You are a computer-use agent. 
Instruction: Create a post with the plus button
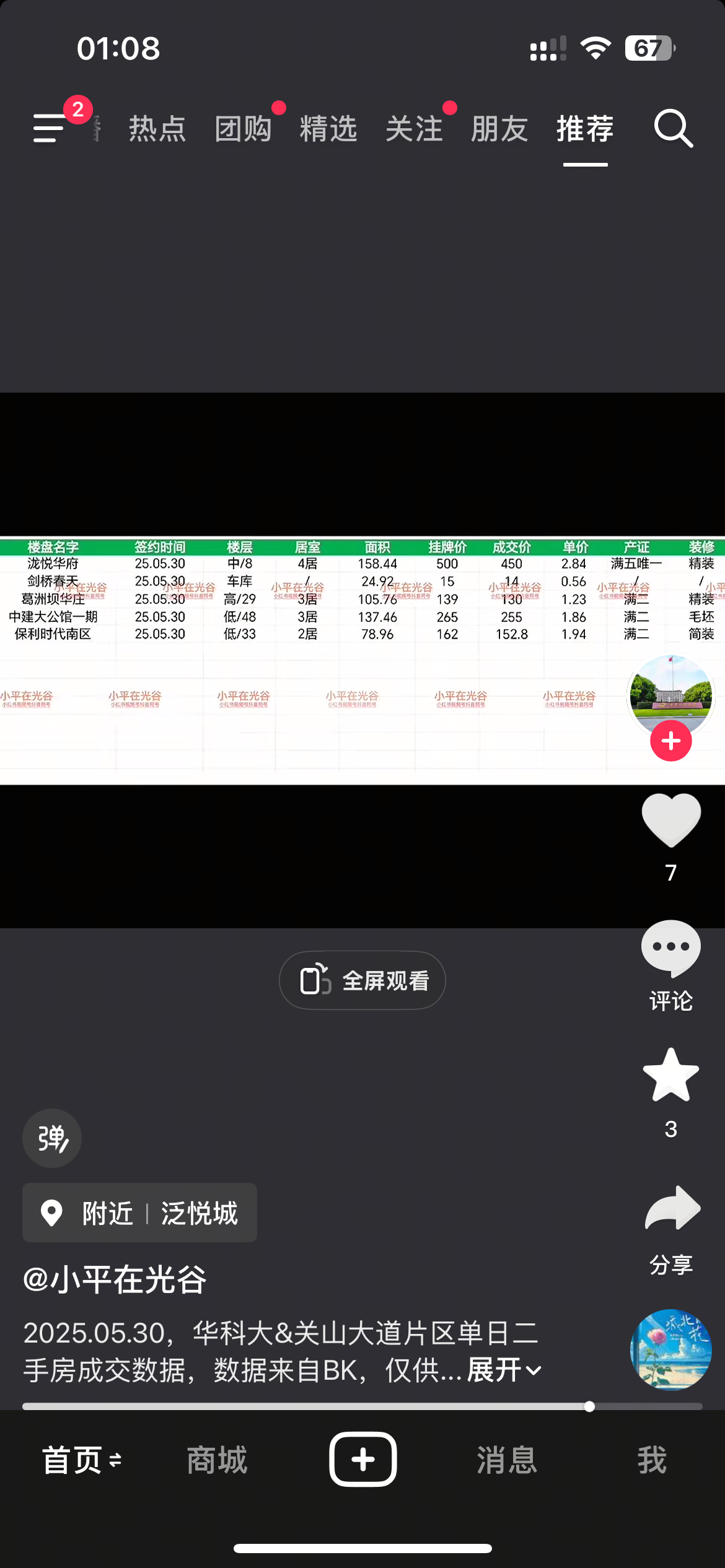[x=362, y=1459]
